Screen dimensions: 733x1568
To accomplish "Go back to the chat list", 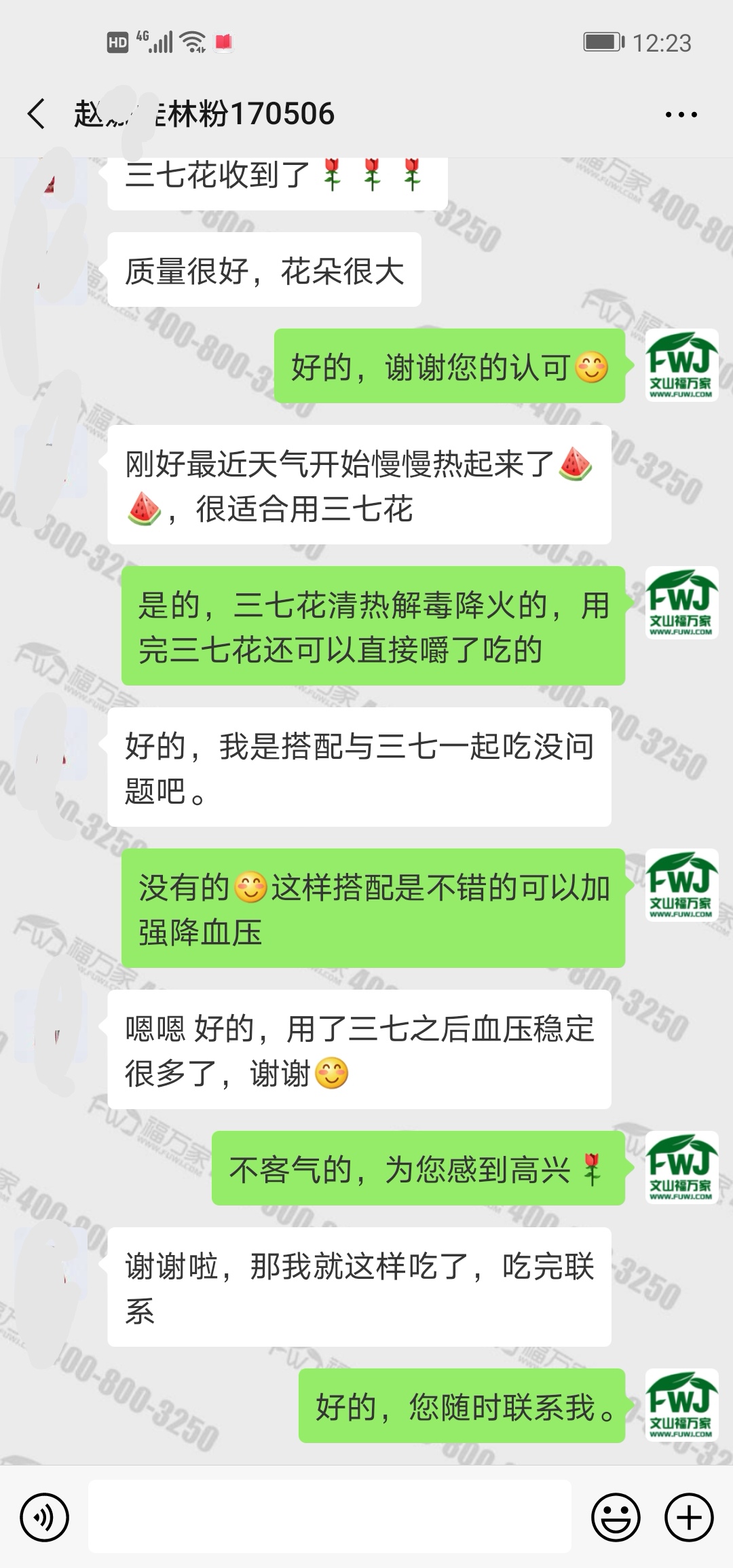I will pyautogui.click(x=37, y=113).
